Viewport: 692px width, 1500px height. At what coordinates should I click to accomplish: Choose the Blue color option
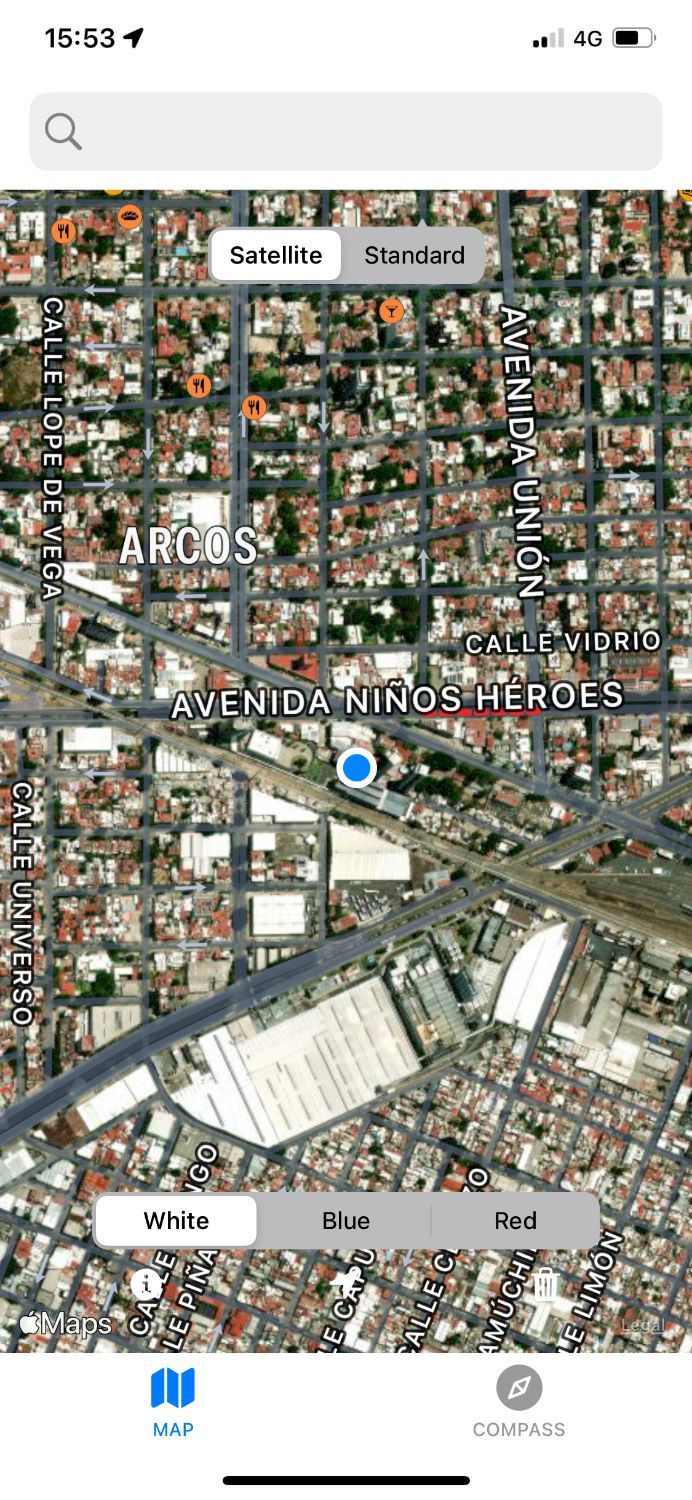coord(346,1220)
